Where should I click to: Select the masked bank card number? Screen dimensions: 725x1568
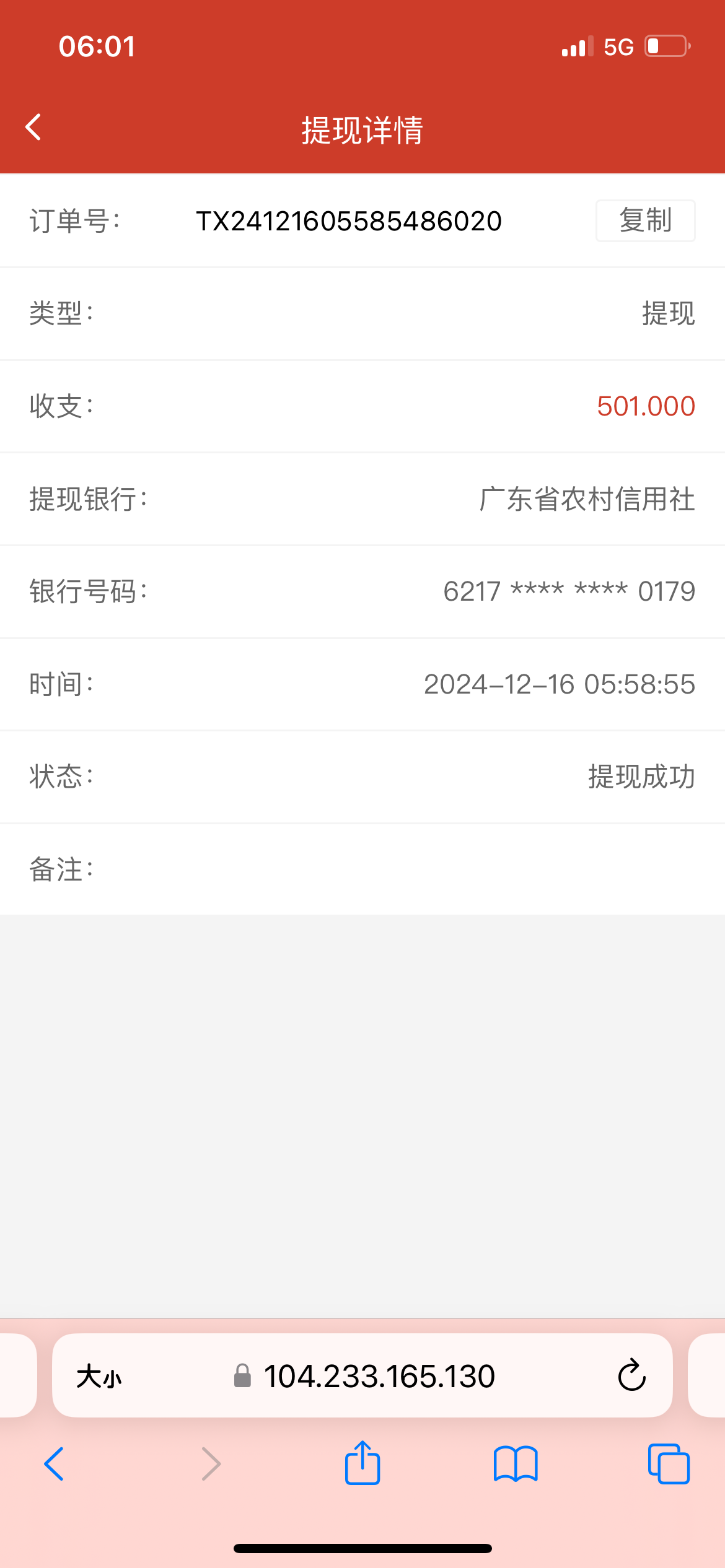click(569, 591)
